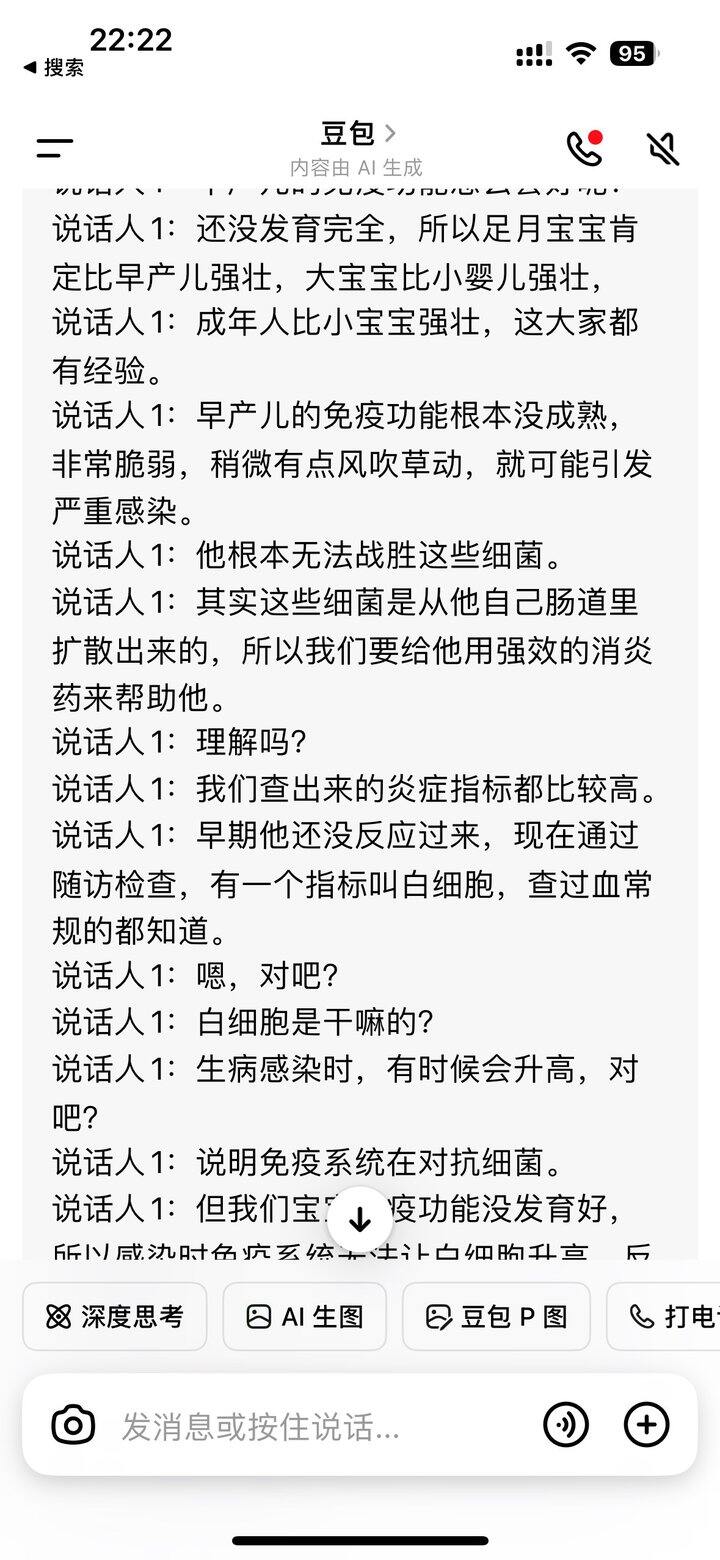Select the AI 生图 chip
Image resolution: width=720 pixels, height=1560 pixels.
305,1317
